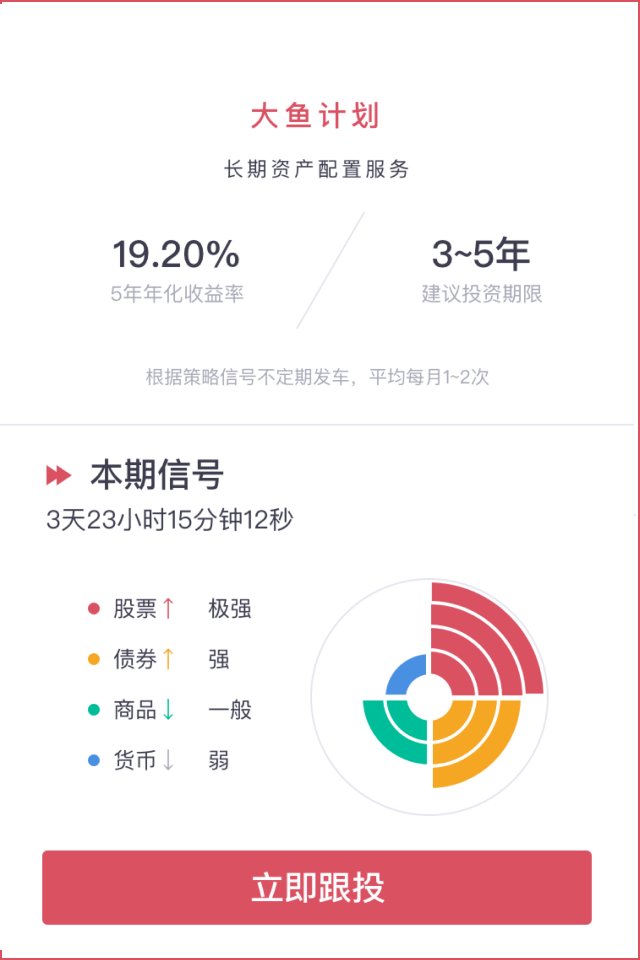640x960 pixels.
Task: Tap the 立即跟投 button
Action: [x=317, y=888]
